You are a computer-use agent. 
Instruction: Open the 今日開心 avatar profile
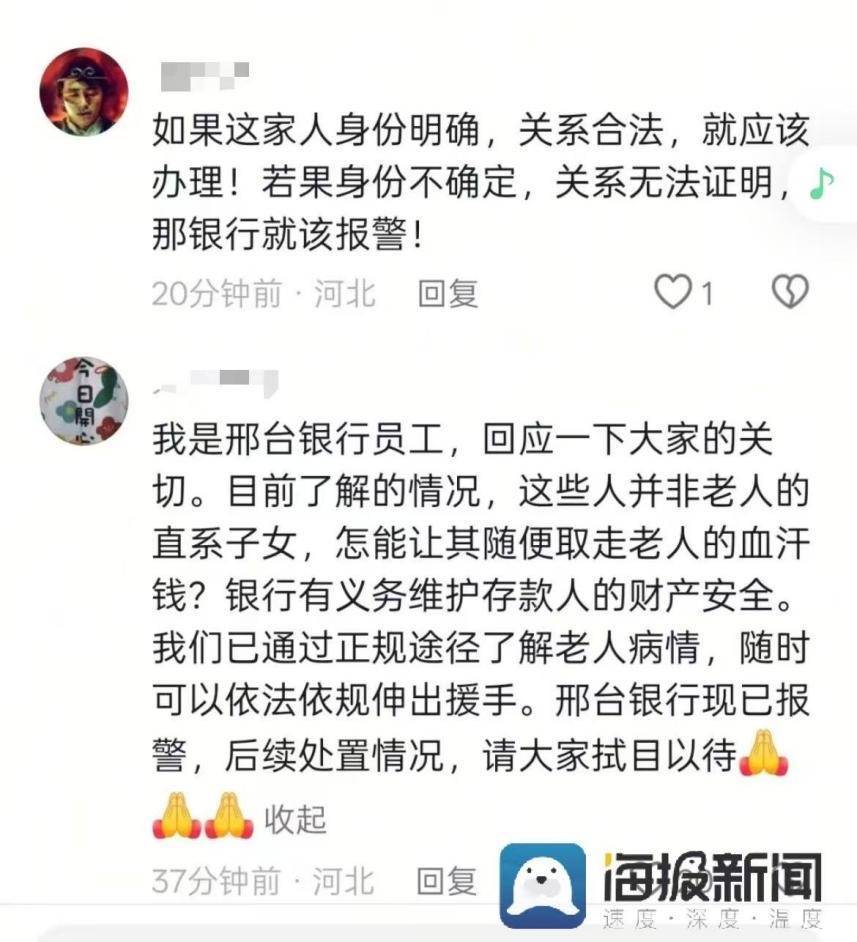(84, 400)
